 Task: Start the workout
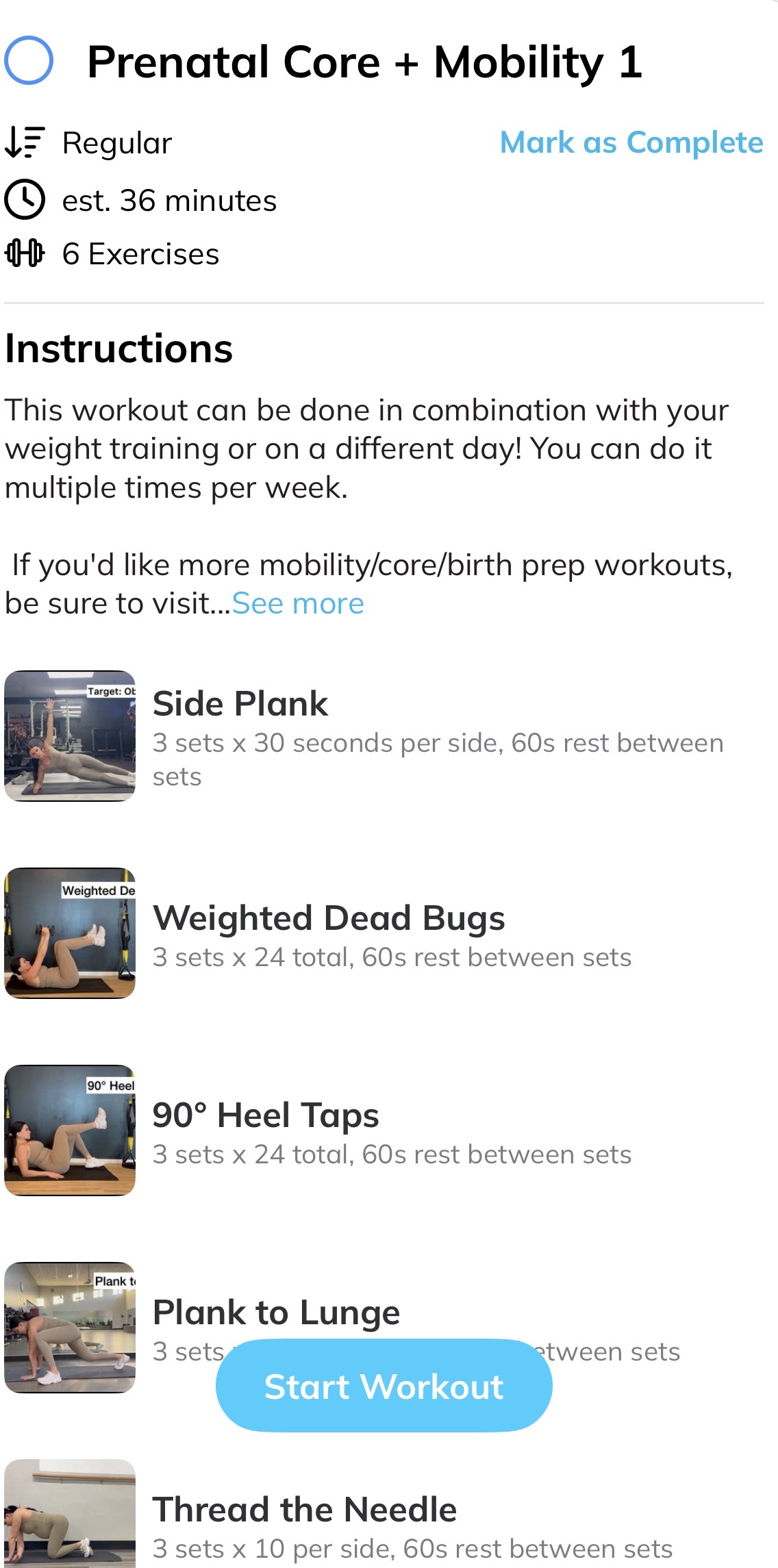pos(384,1386)
